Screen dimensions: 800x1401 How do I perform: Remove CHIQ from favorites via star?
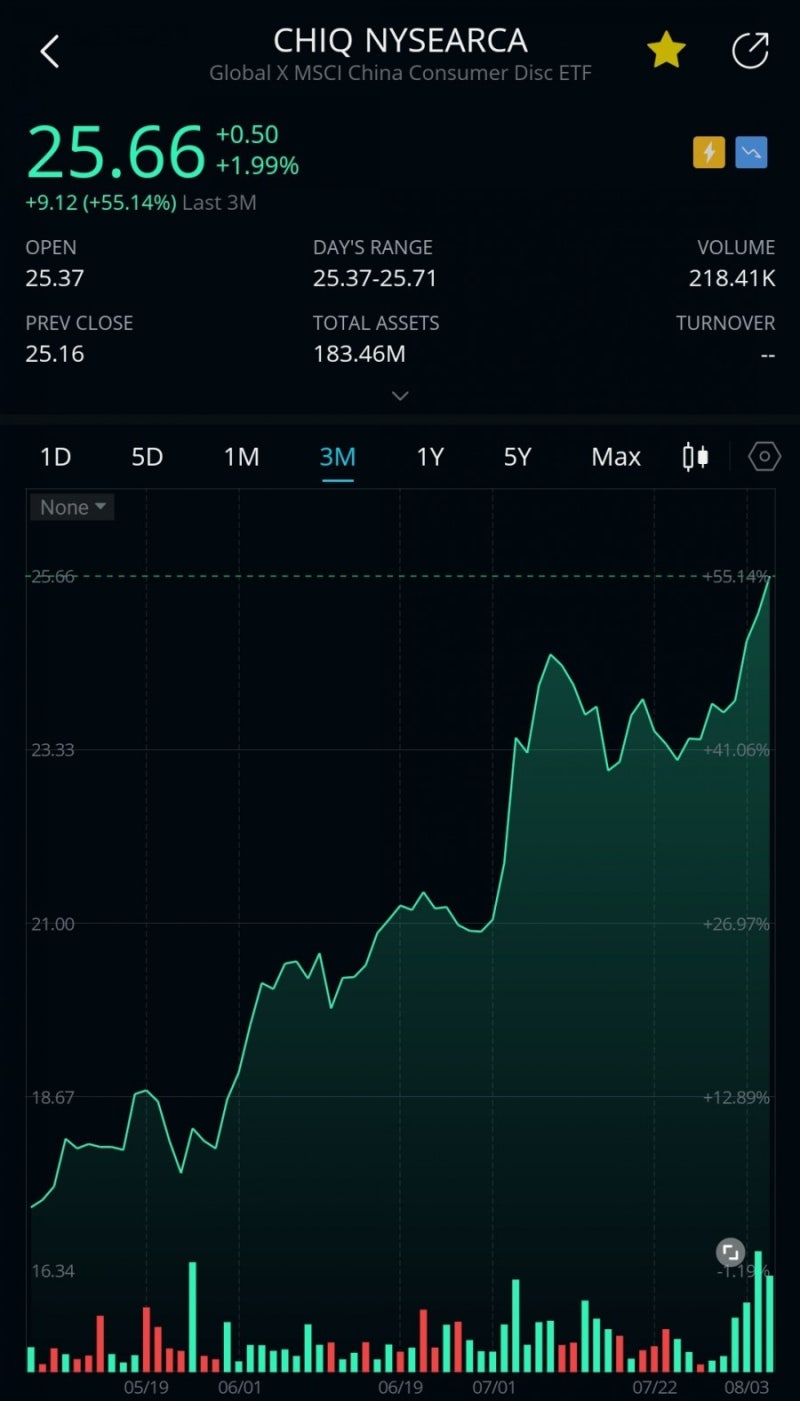665,51
